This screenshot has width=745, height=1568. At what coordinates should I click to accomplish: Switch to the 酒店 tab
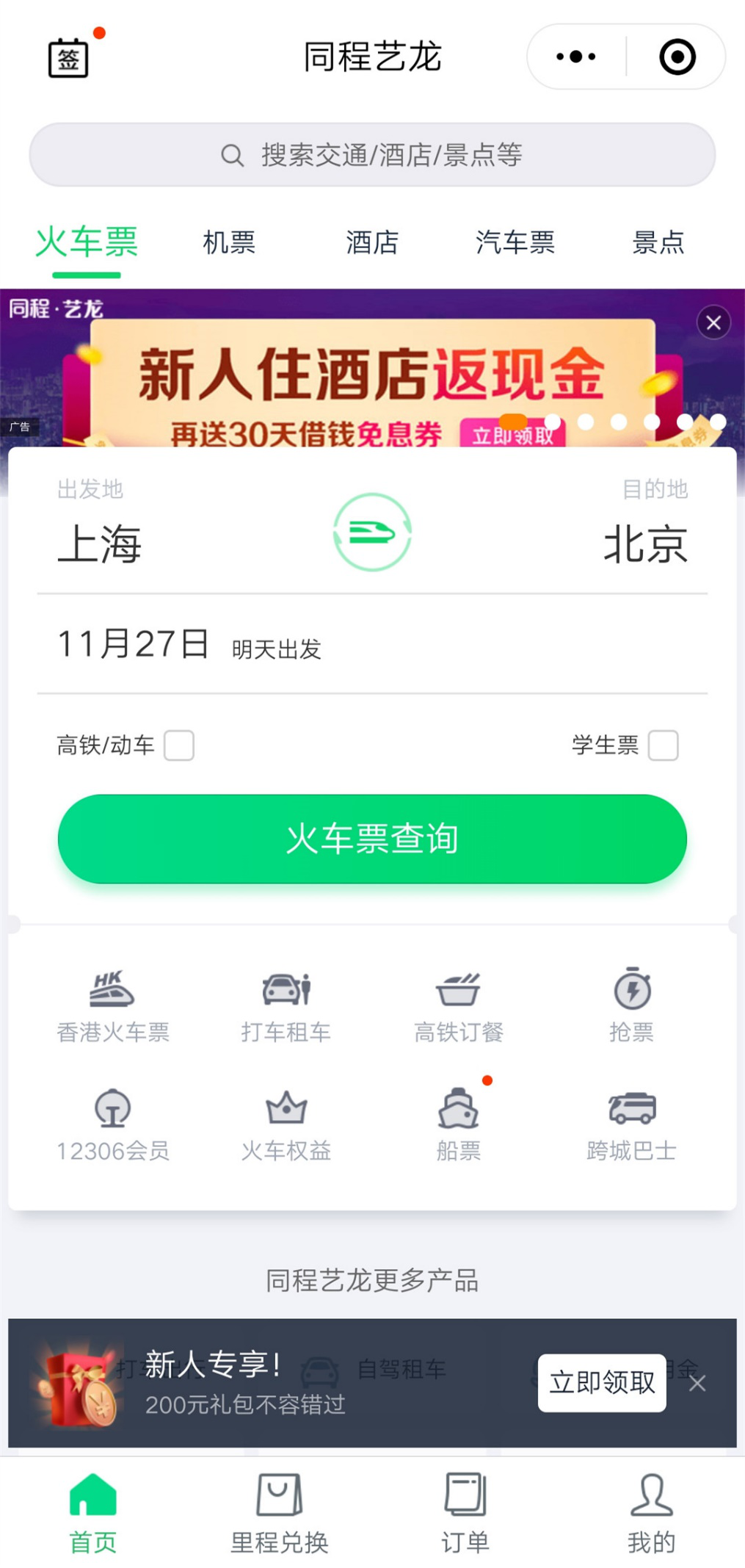click(372, 242)
